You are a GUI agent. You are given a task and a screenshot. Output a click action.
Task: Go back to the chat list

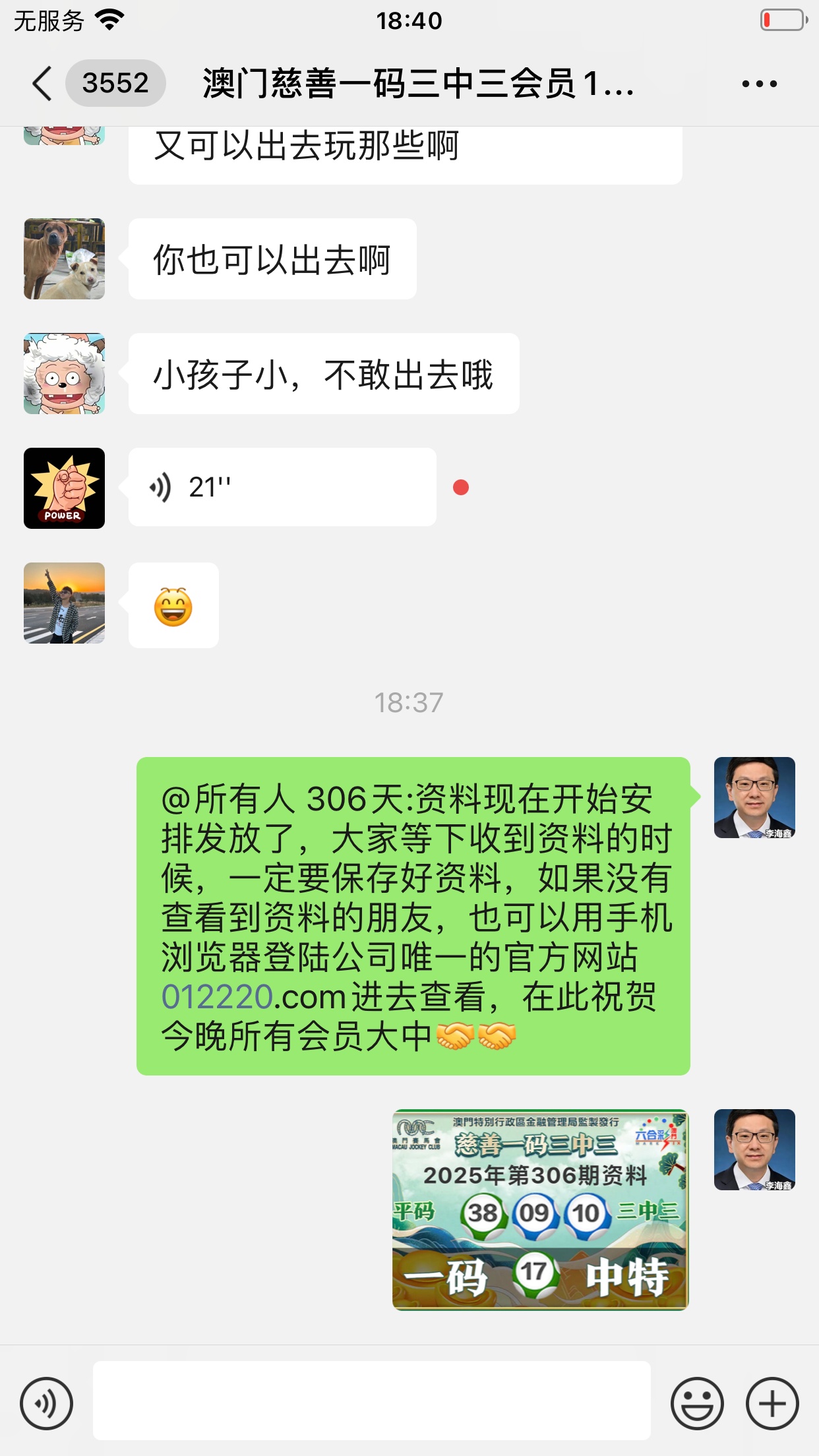click(42, 84)
